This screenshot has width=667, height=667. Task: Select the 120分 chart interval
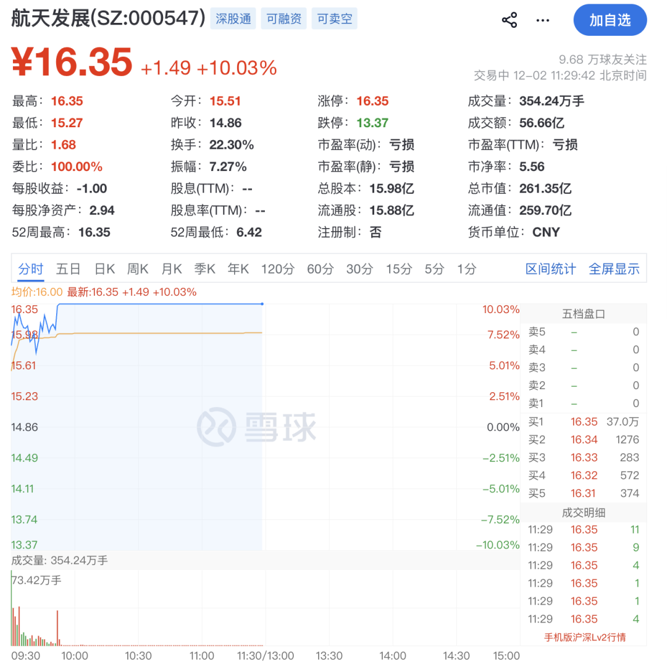pos(278,268)
